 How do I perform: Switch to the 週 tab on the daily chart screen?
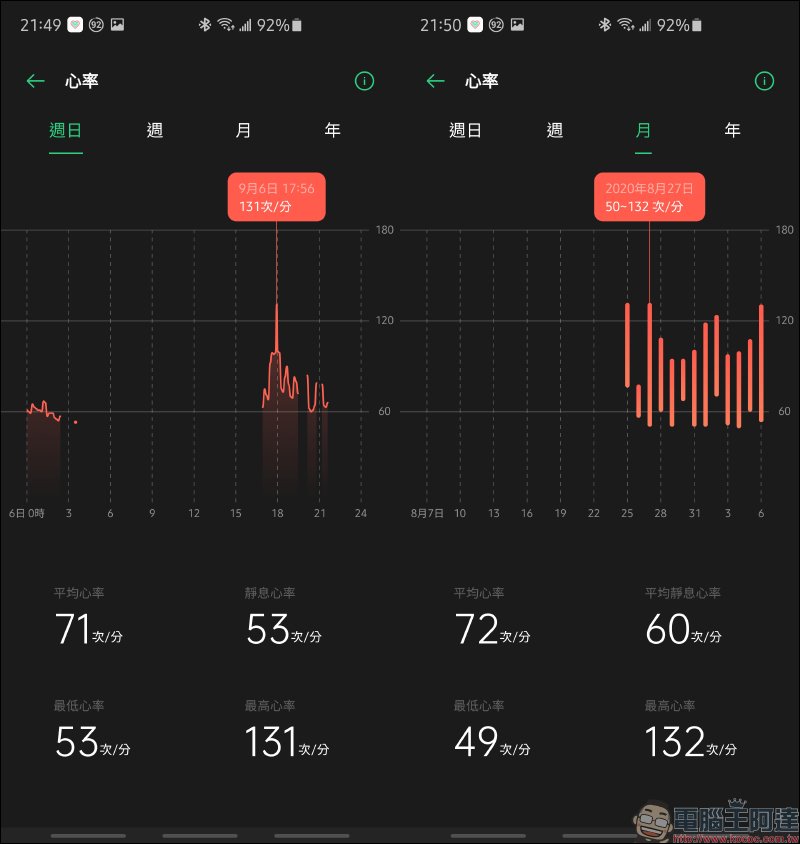pos(155,130)
